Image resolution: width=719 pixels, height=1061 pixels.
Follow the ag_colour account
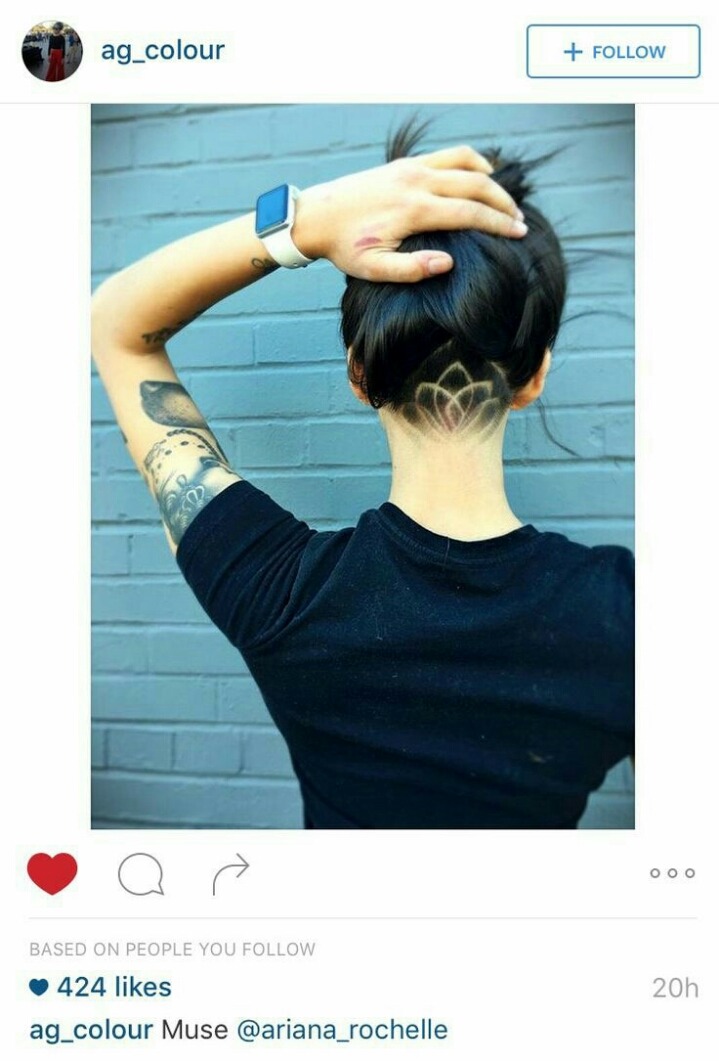613,52
